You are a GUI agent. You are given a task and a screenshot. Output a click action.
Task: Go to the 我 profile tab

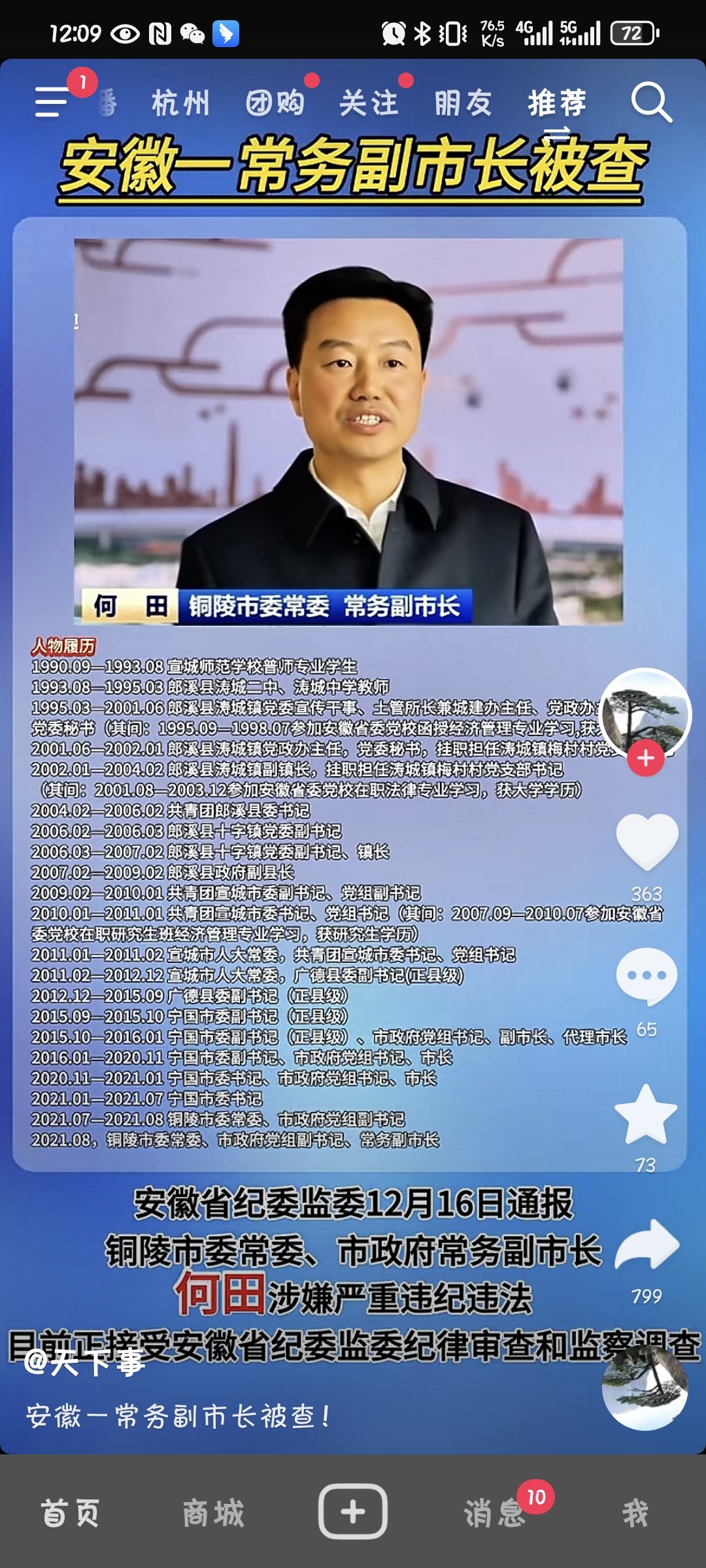635,1513
